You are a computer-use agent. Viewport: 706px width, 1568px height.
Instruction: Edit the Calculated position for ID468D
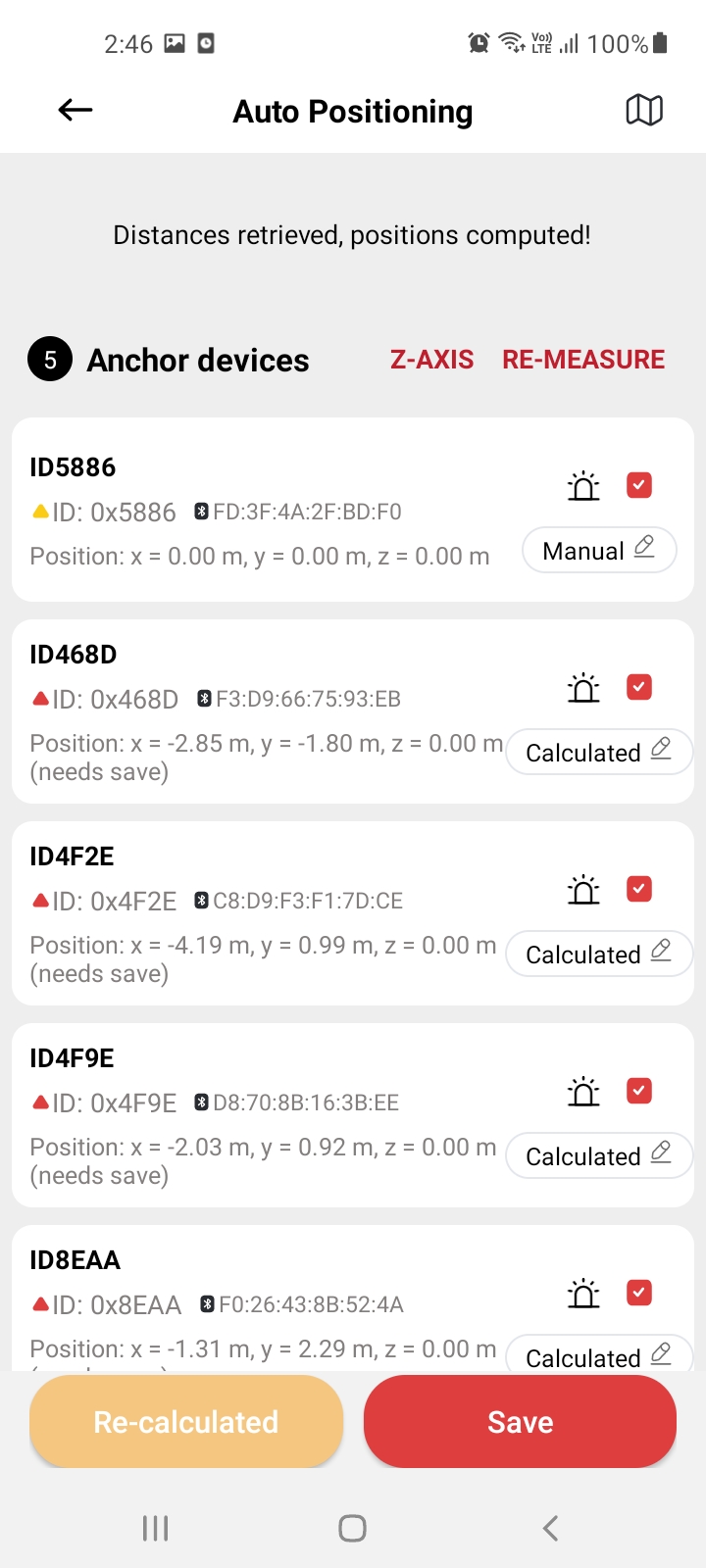tap(599, 752)
